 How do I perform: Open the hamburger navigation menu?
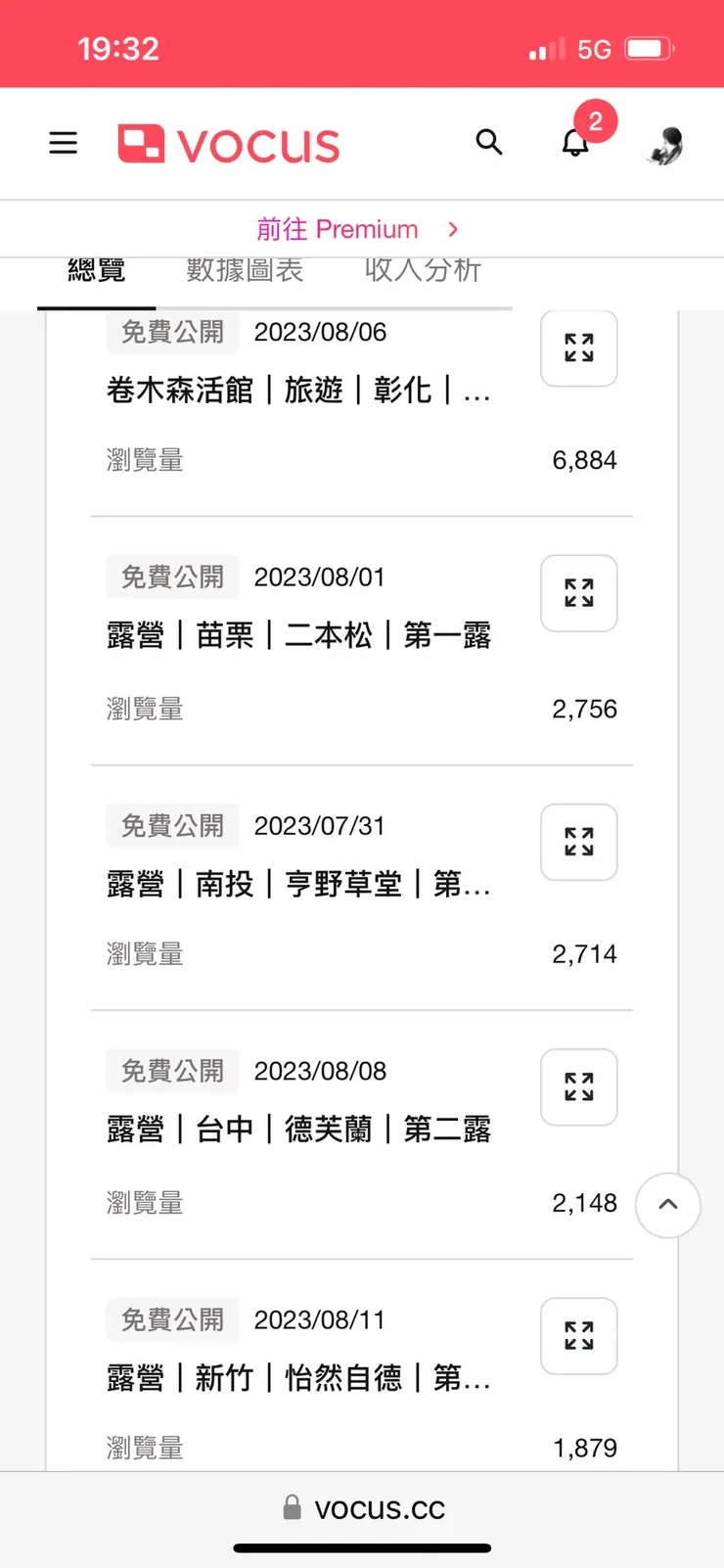[x=63, y=142]
